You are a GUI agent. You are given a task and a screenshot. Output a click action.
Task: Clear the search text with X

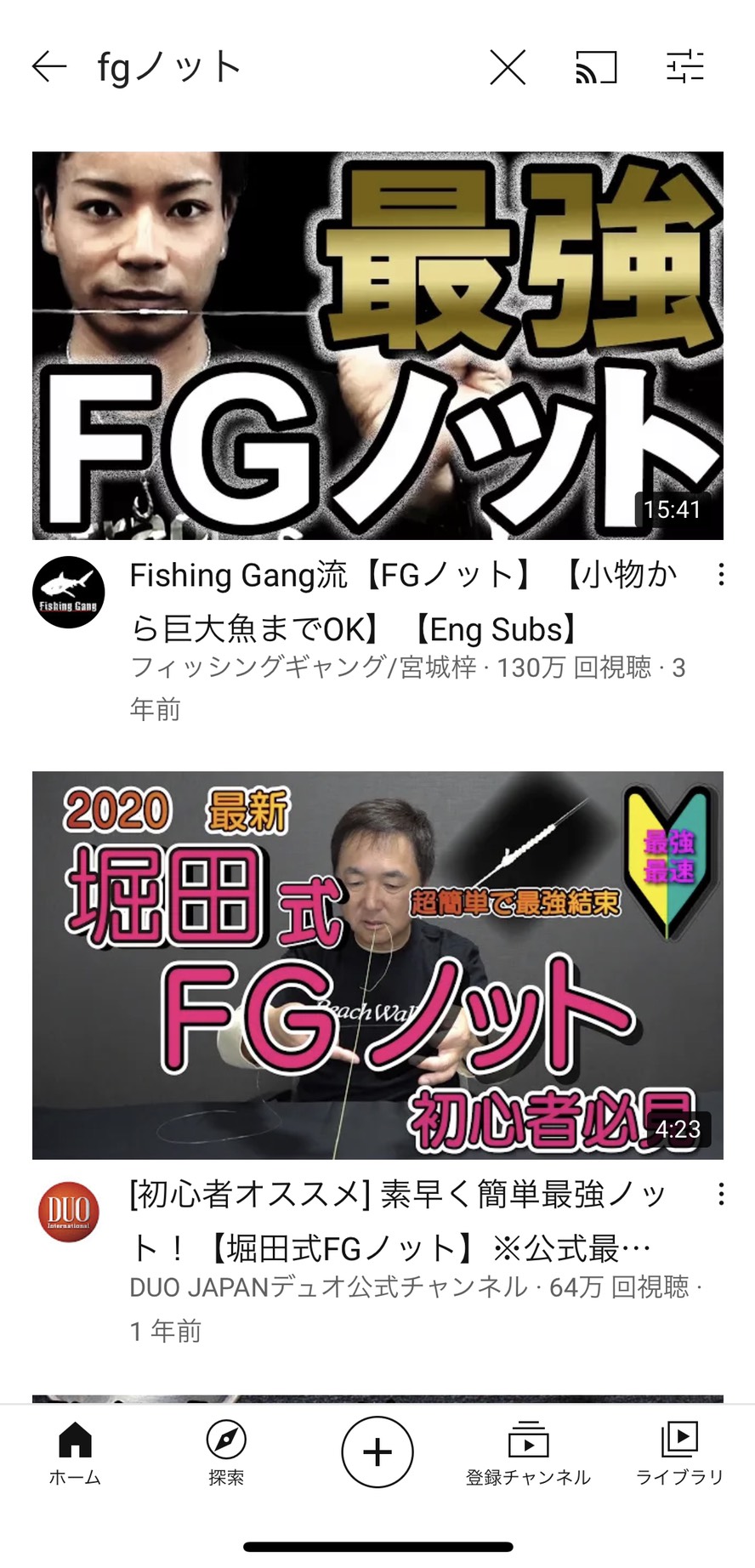[508, 66]
